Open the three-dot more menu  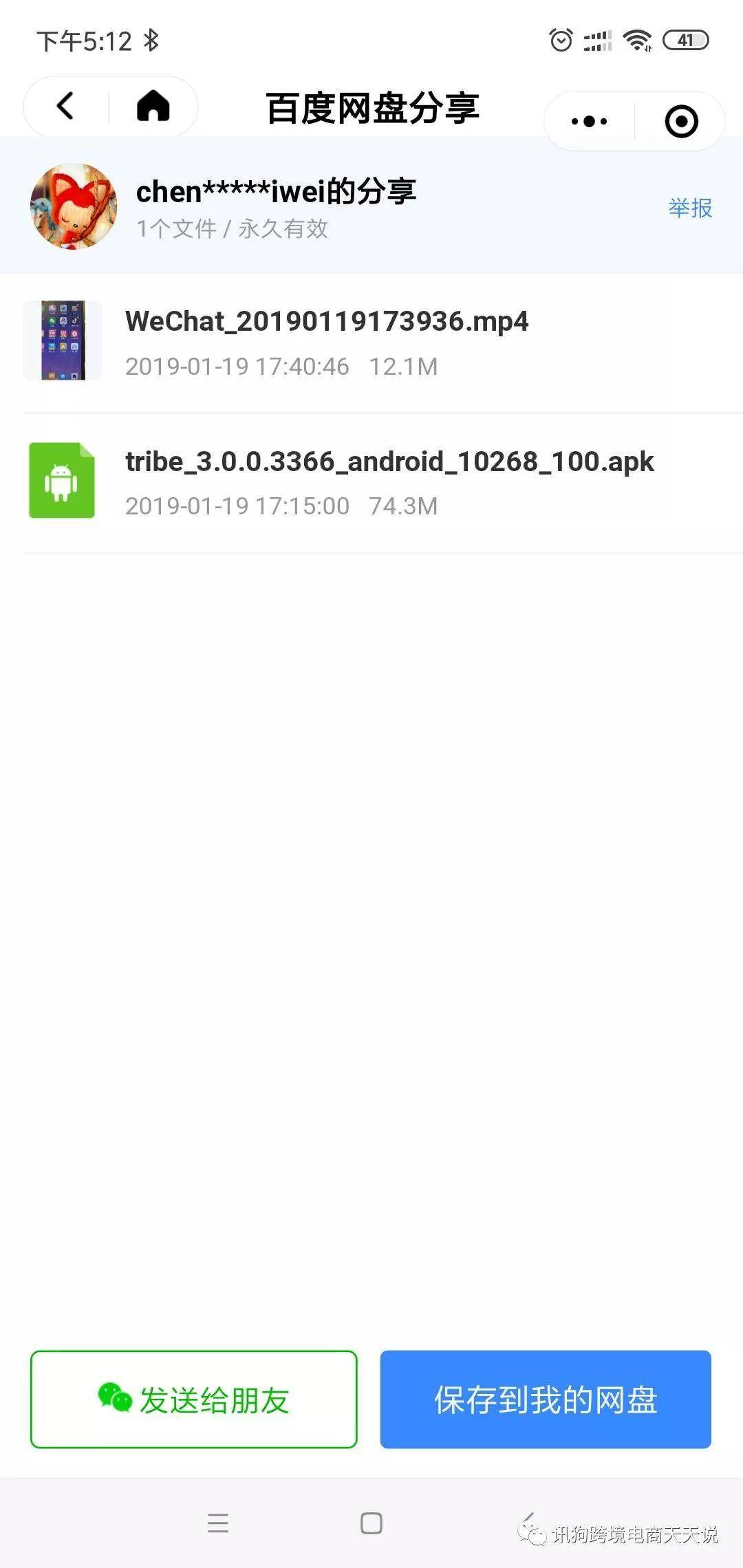[x=589, y=122]
